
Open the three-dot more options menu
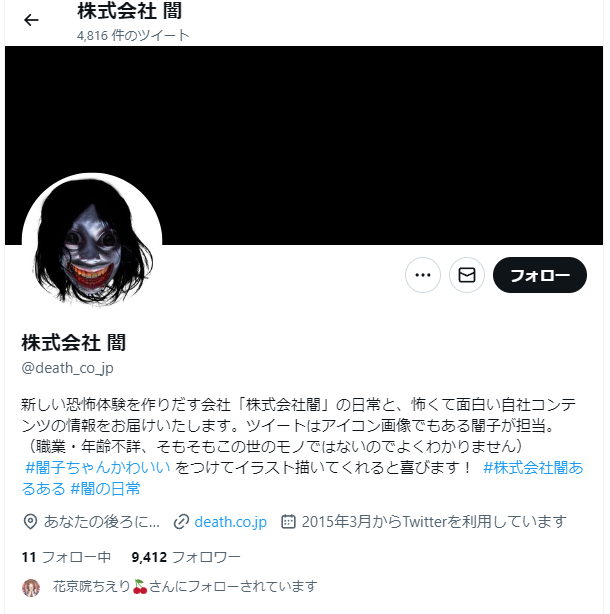(423, 275)
